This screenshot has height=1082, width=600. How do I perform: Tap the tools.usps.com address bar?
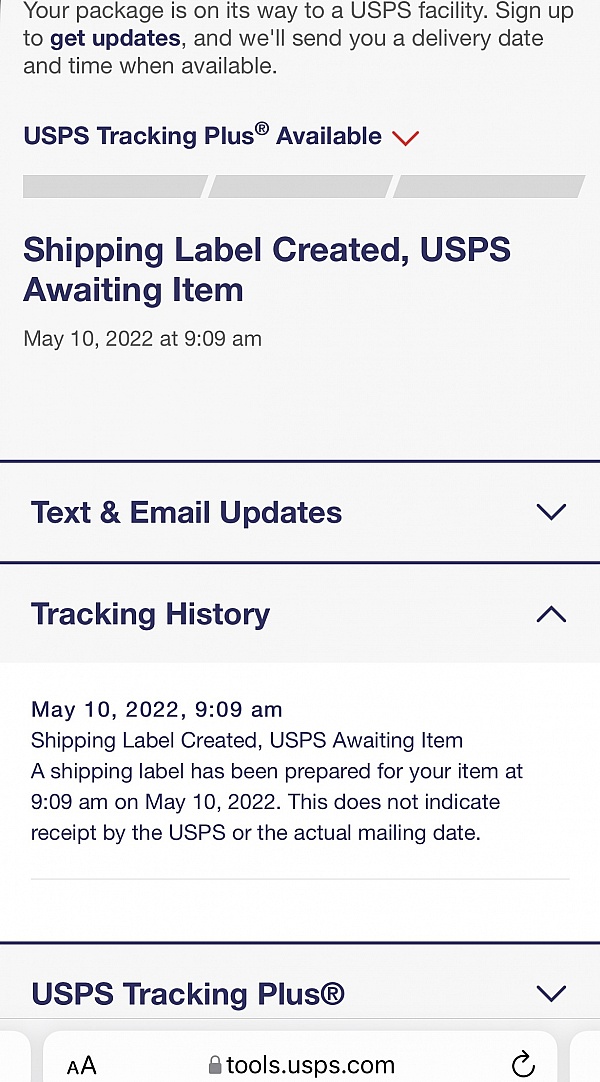[300, 1064]
